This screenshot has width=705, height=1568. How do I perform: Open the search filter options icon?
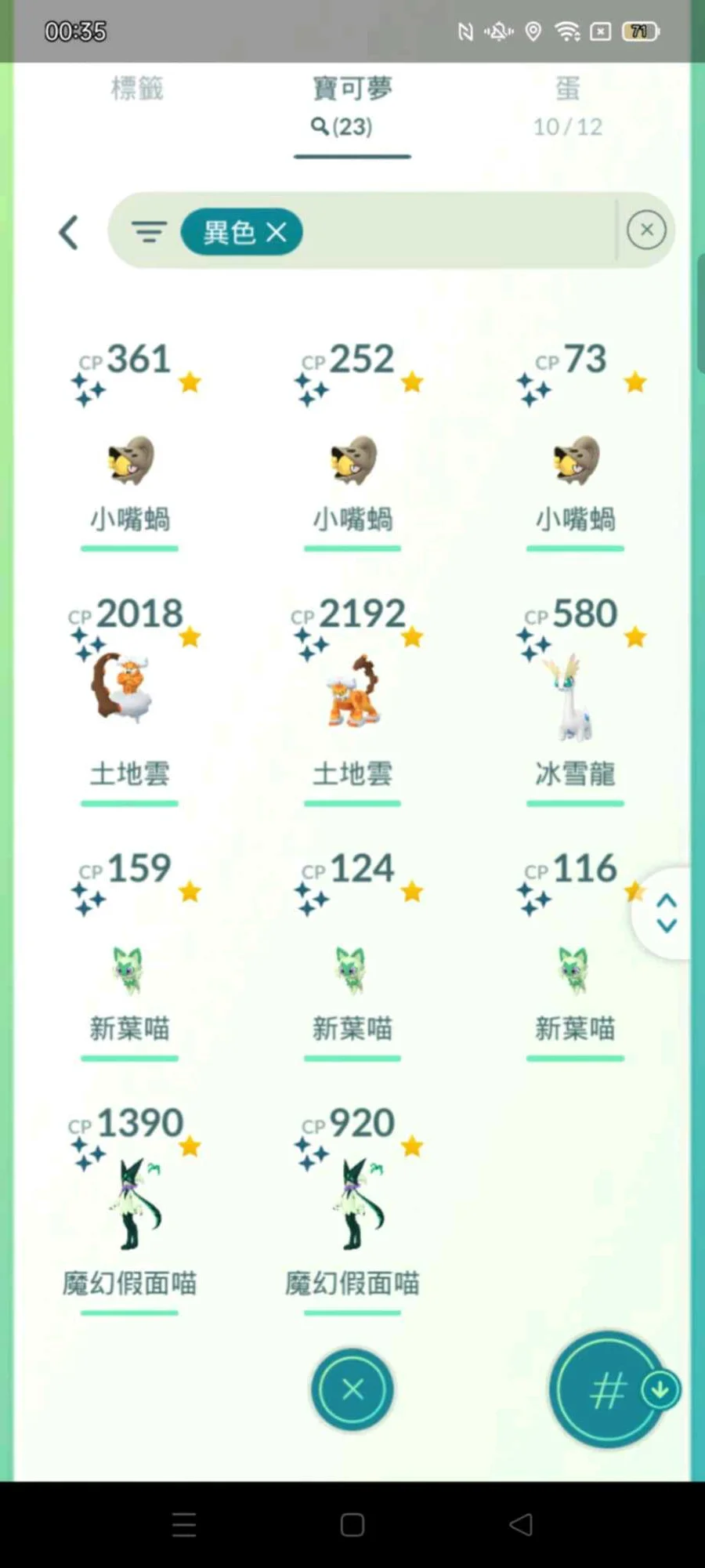(x=149, y=232)
